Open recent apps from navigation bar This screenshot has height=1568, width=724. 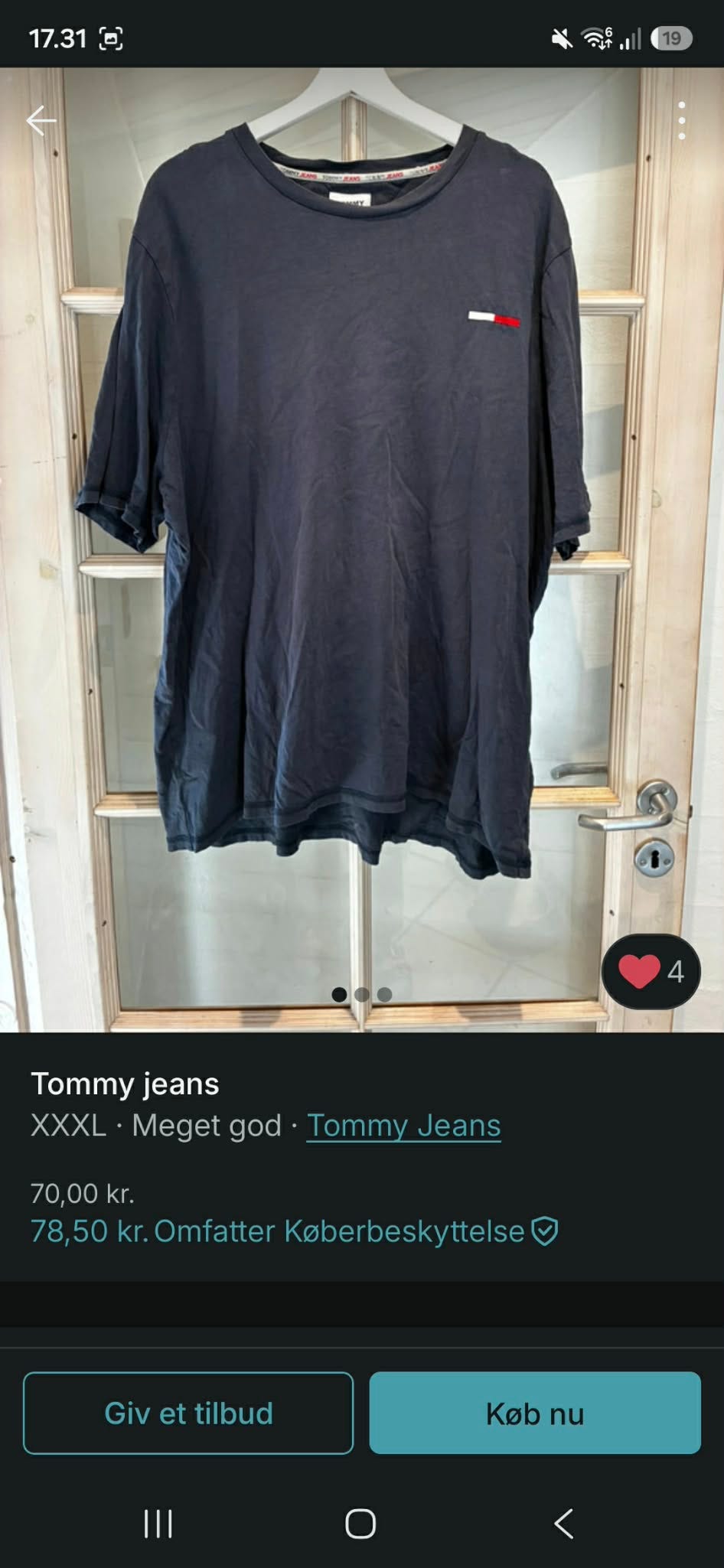[x=158, y=1523]
